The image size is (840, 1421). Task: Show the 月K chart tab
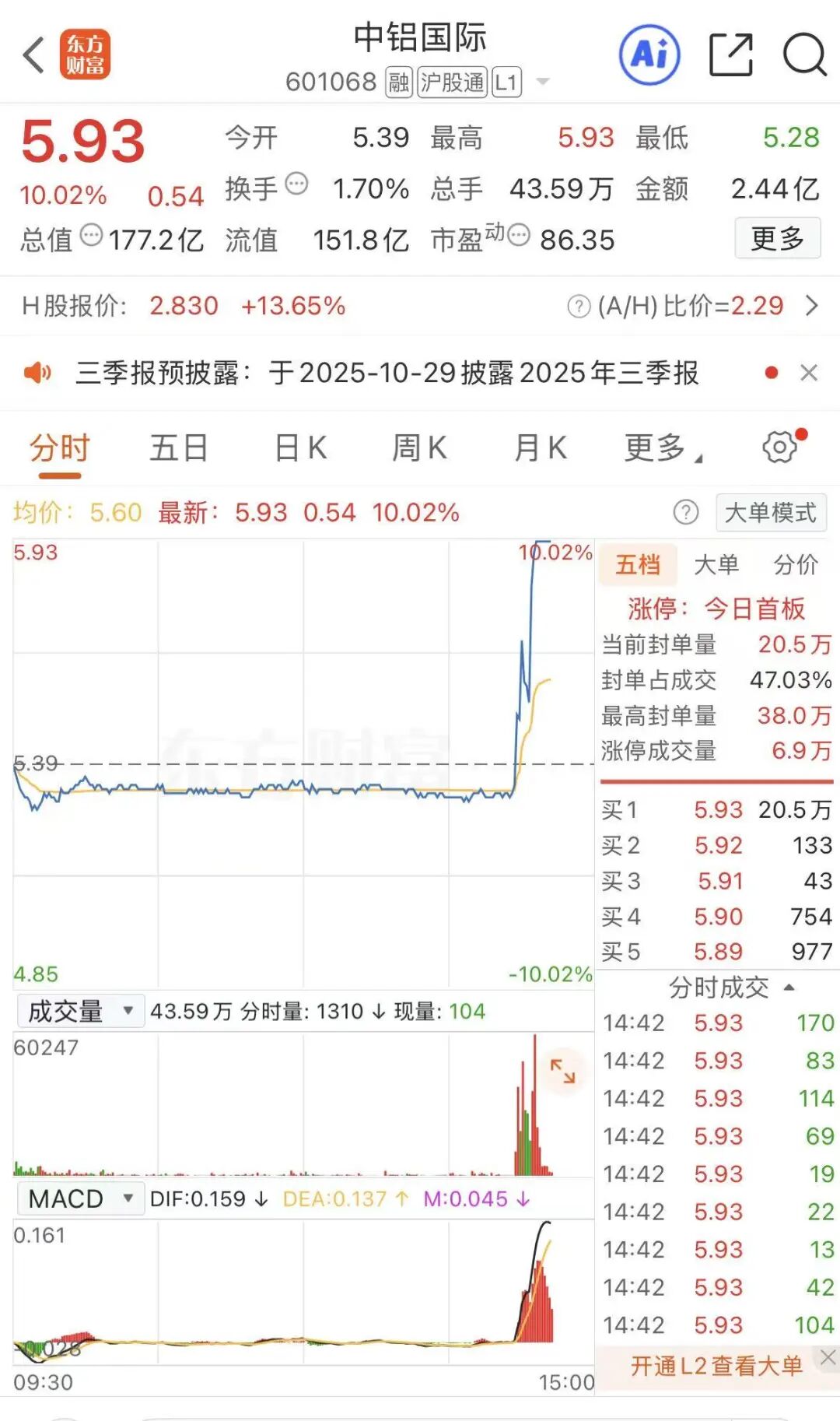(540, 448)
